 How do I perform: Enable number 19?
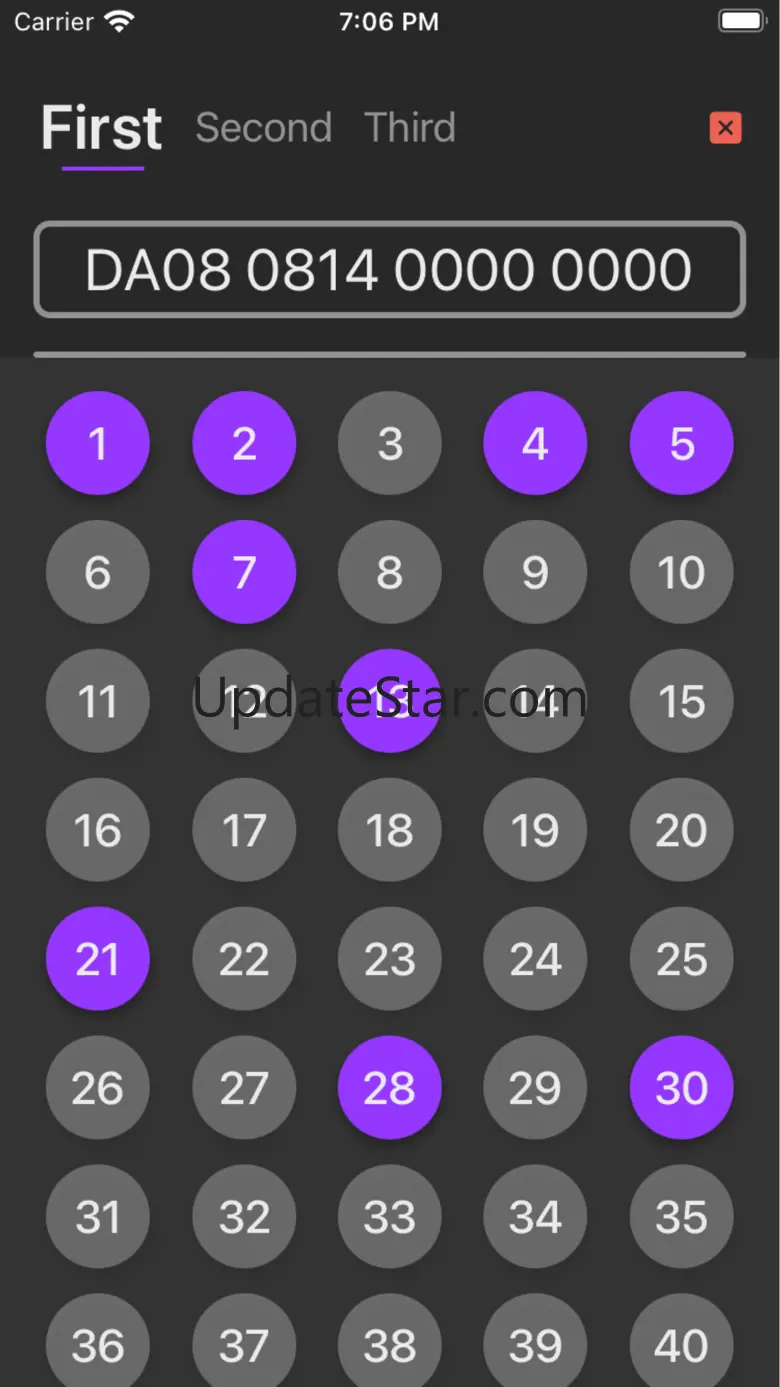point(535,830)
